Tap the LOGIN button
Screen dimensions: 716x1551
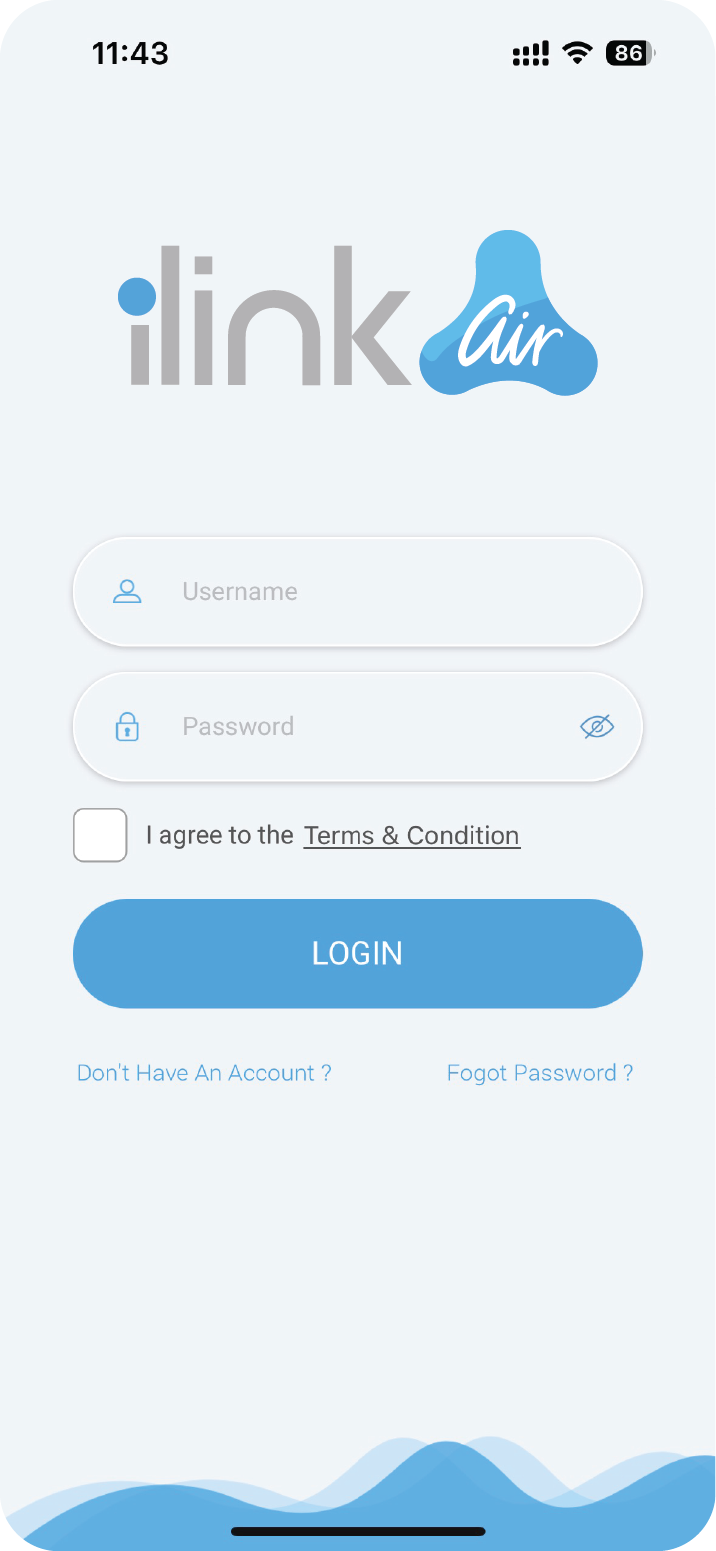[x=358, y=953]
